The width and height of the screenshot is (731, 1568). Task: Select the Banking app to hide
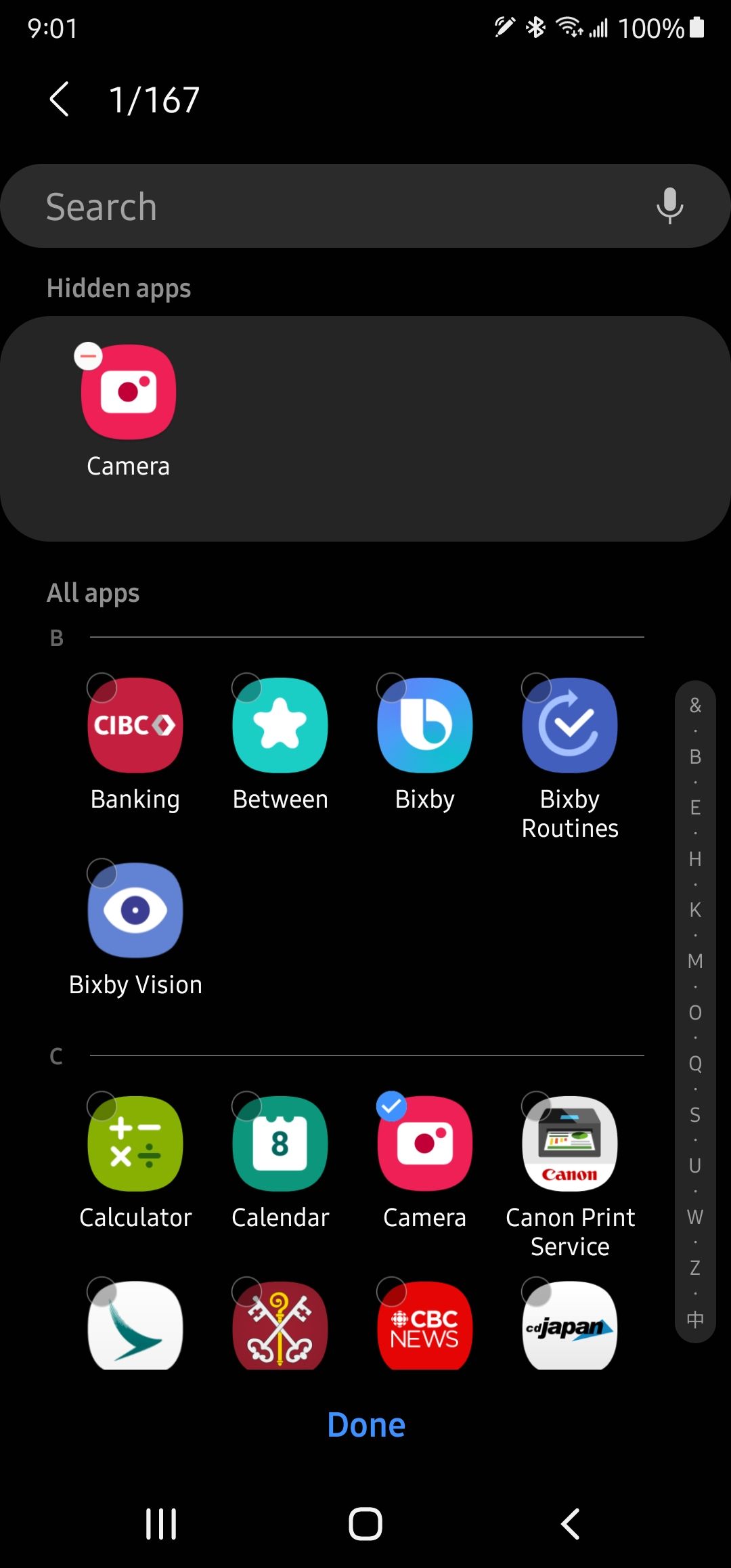(135, 726)
